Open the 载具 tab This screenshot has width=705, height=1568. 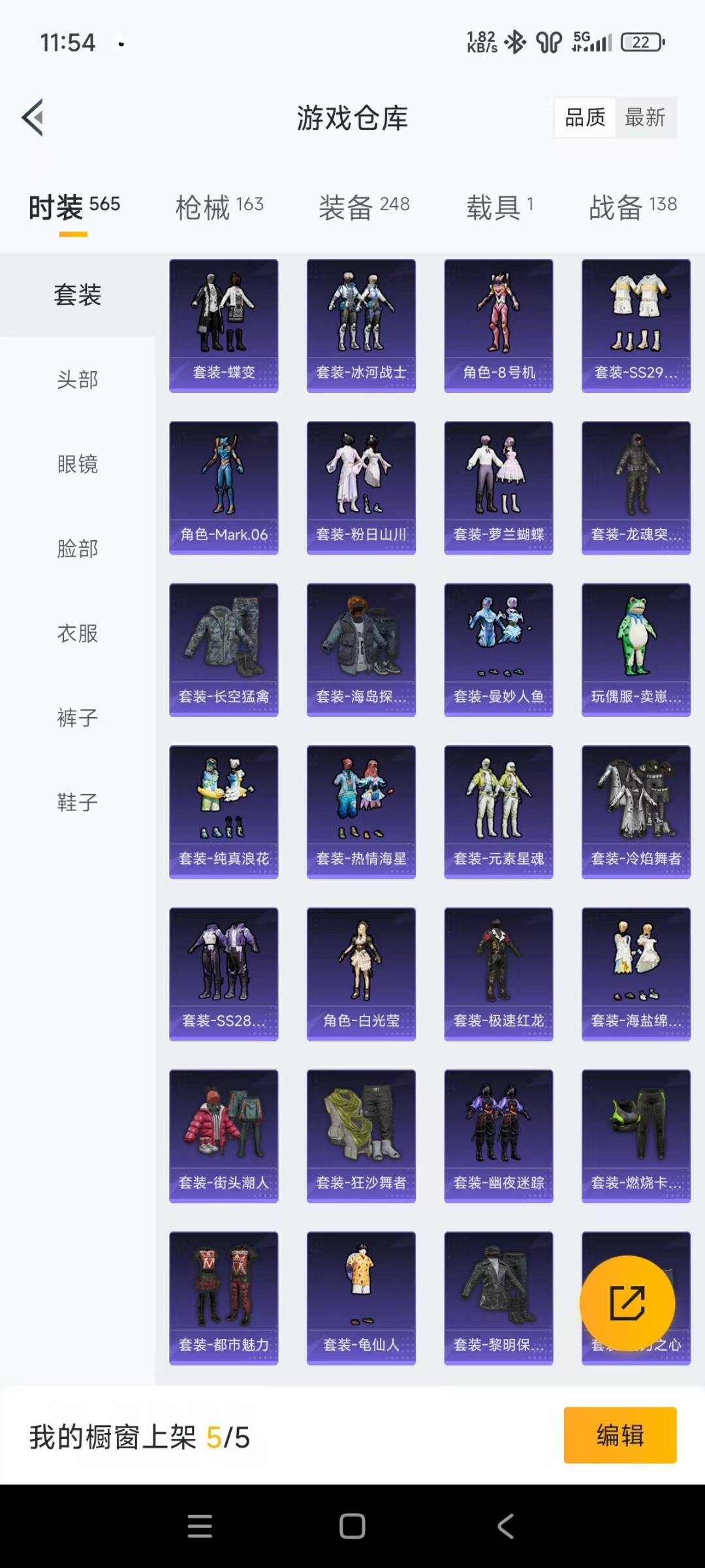[500, 207]
